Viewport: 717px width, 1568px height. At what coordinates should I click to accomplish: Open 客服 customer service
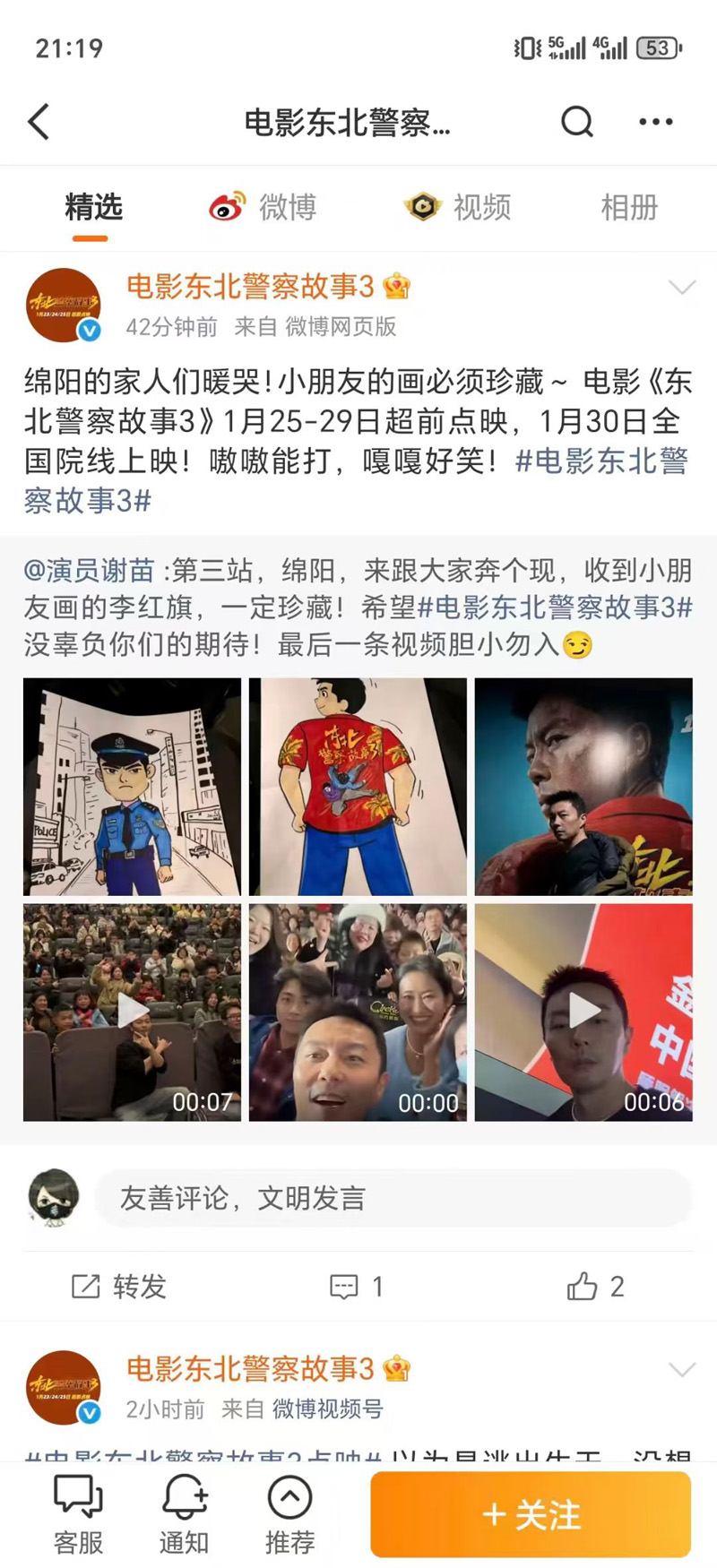pos(78,1515)
